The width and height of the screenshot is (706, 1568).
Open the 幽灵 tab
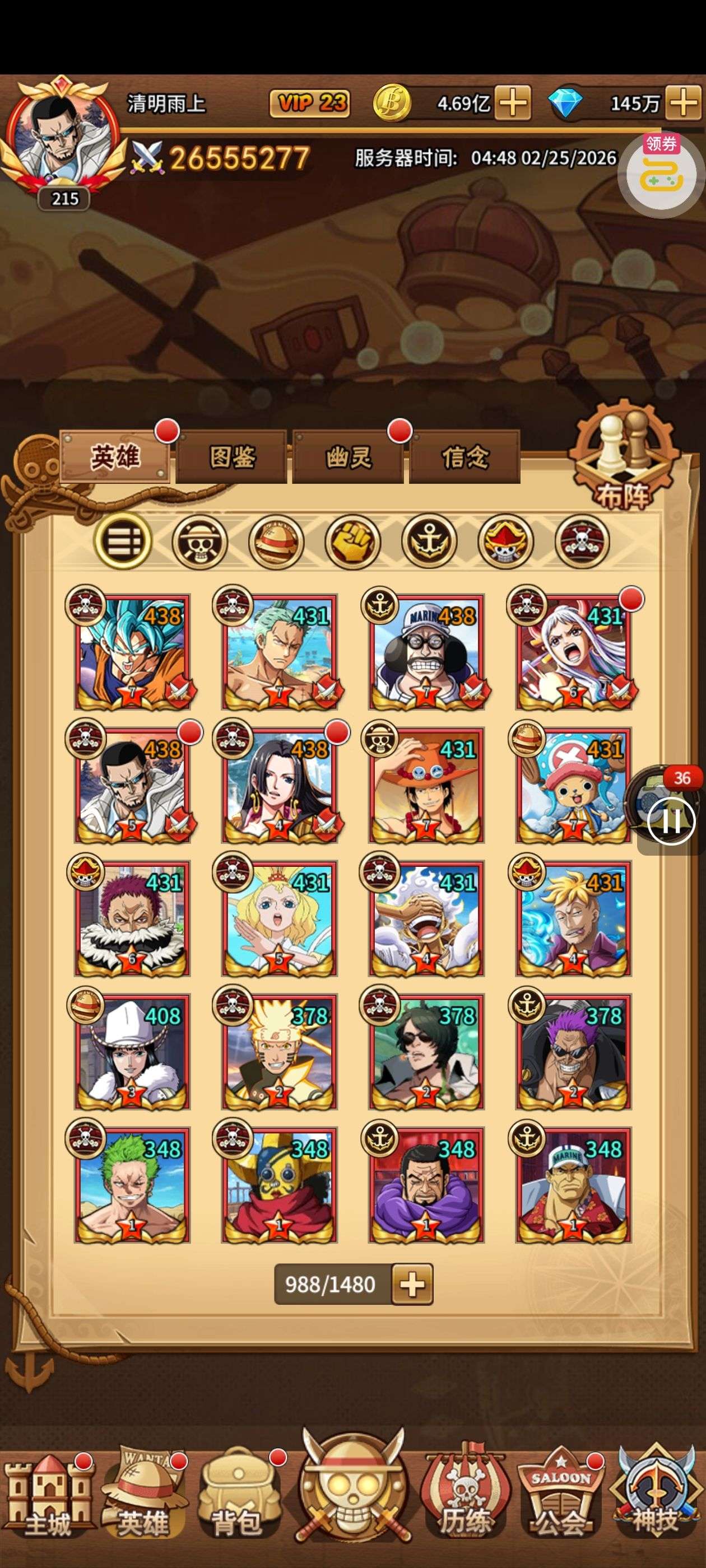point(348,457)
